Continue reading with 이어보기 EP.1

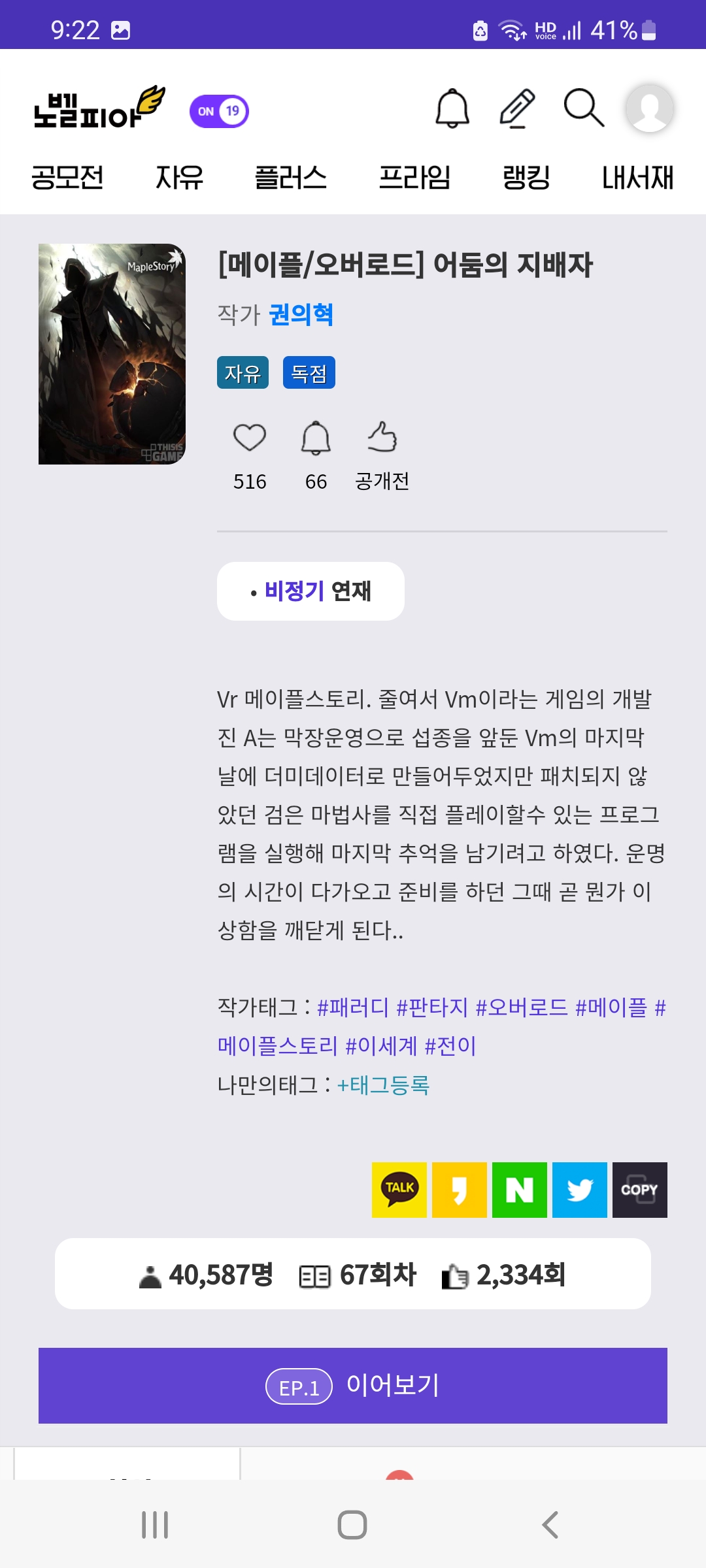[x=353, y=1386]
